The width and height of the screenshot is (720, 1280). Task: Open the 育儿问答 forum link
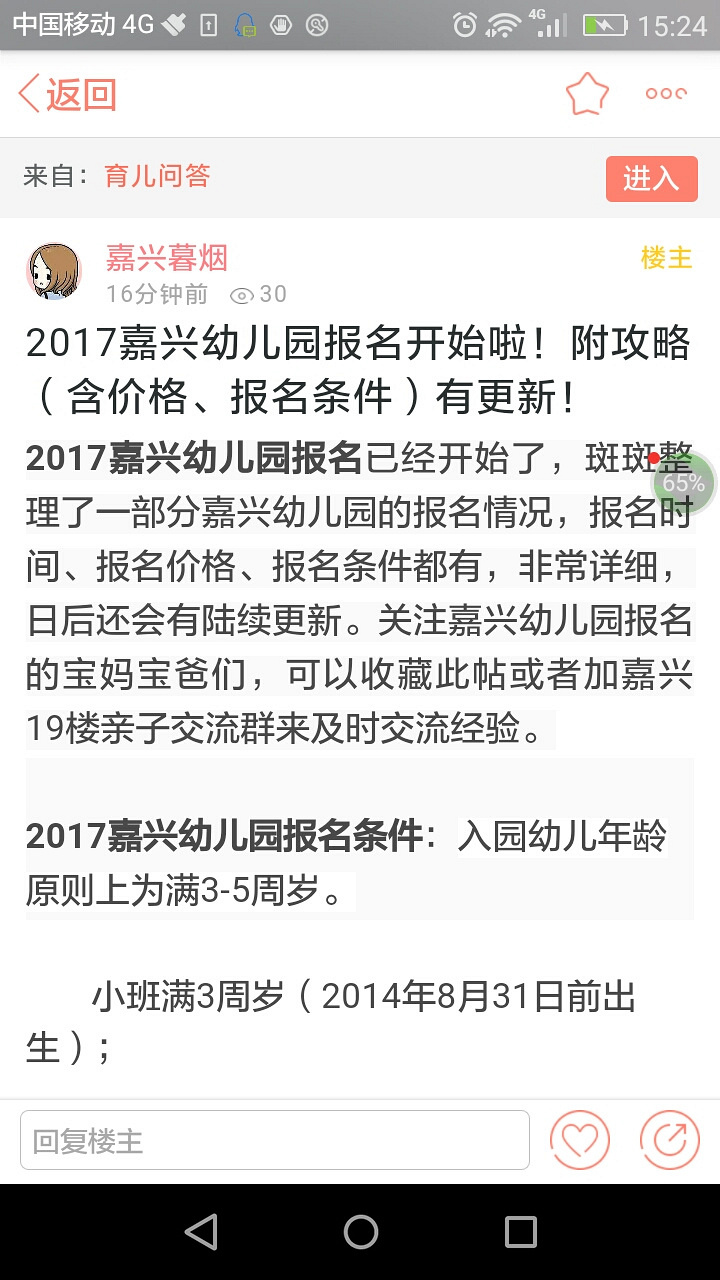(157, 177)
